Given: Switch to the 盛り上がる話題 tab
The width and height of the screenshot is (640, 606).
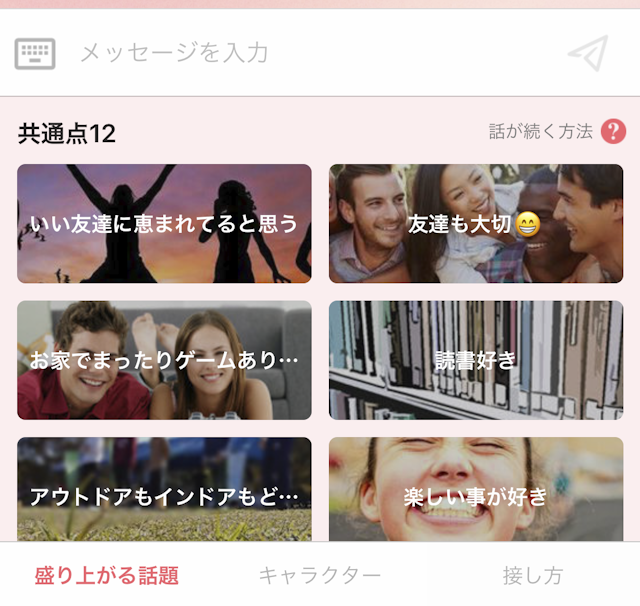Looking at the screenshot, I should pos(106,575).
